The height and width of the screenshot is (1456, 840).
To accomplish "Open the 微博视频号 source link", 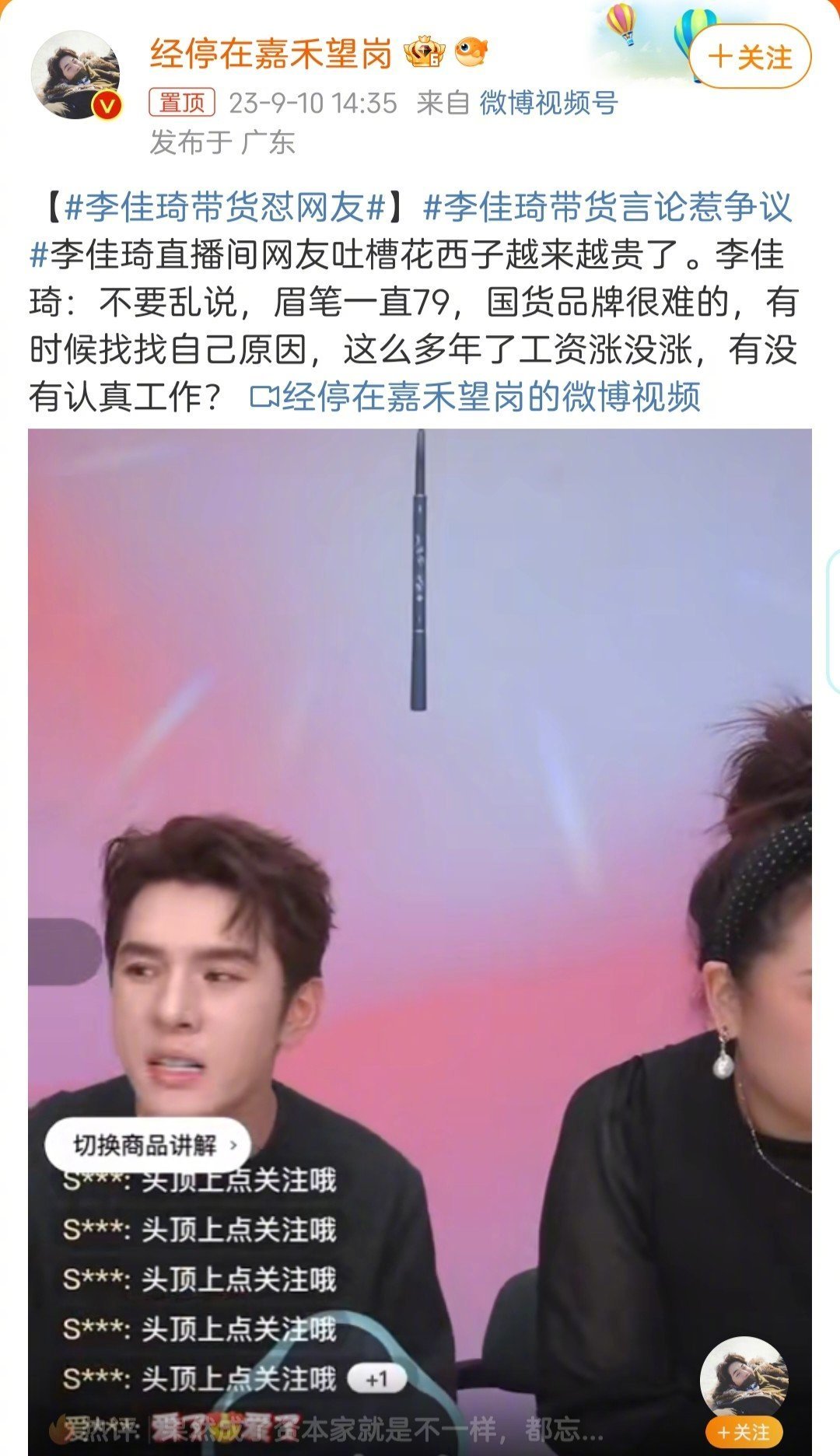I will click(x=548, y=103).
